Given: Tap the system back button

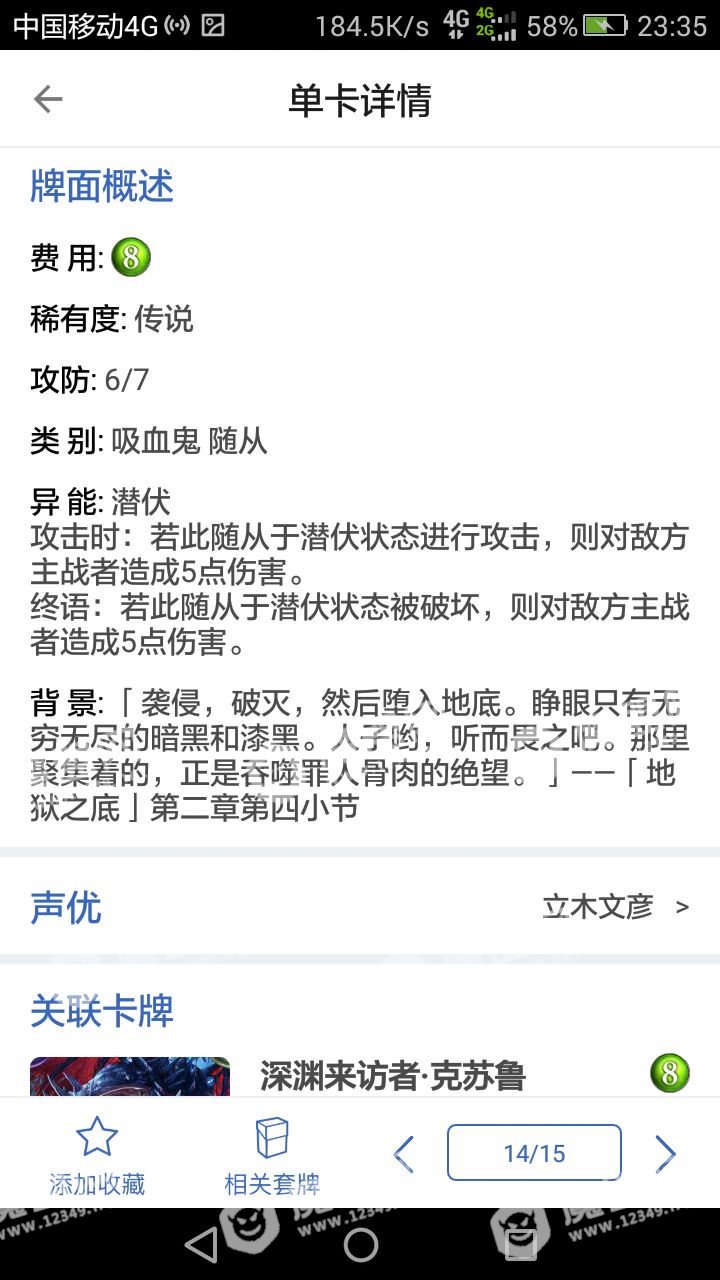Looking at the screenshot, I should tap(201, 1245).
